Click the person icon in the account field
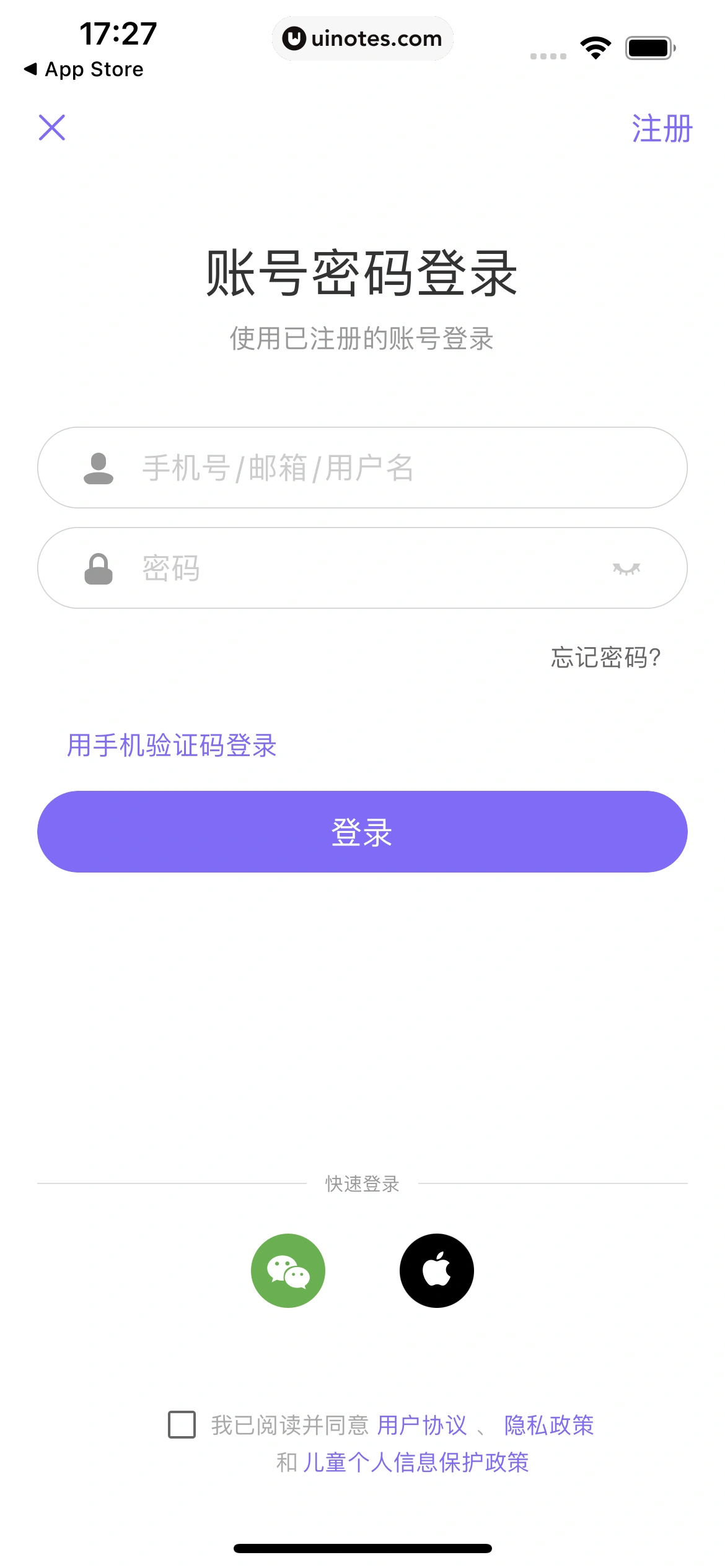This screenshot has height=1568, width=725. (98, 469)
